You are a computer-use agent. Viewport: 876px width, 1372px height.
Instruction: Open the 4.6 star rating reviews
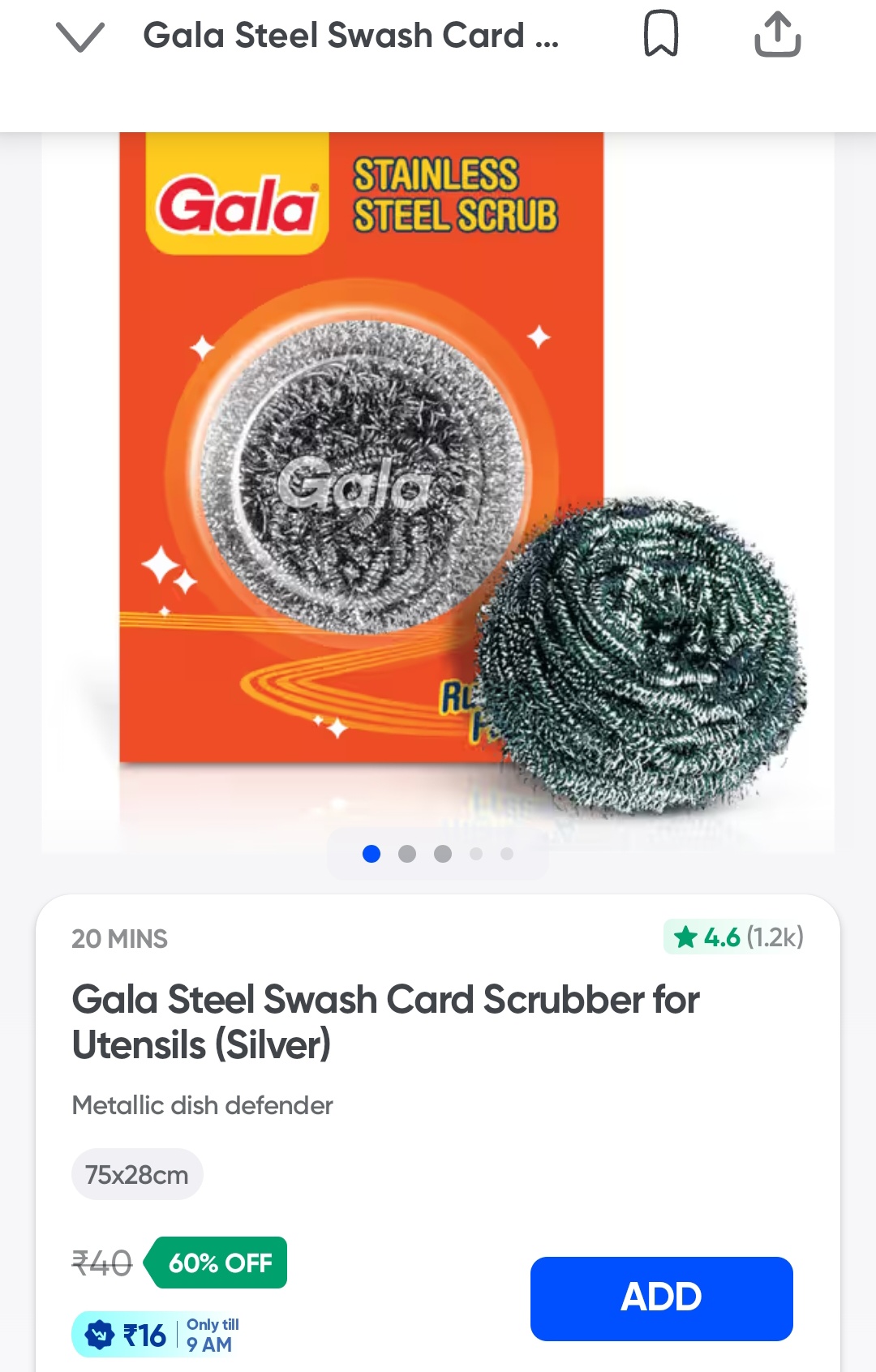pyautogui.click(x=734, y=937)
